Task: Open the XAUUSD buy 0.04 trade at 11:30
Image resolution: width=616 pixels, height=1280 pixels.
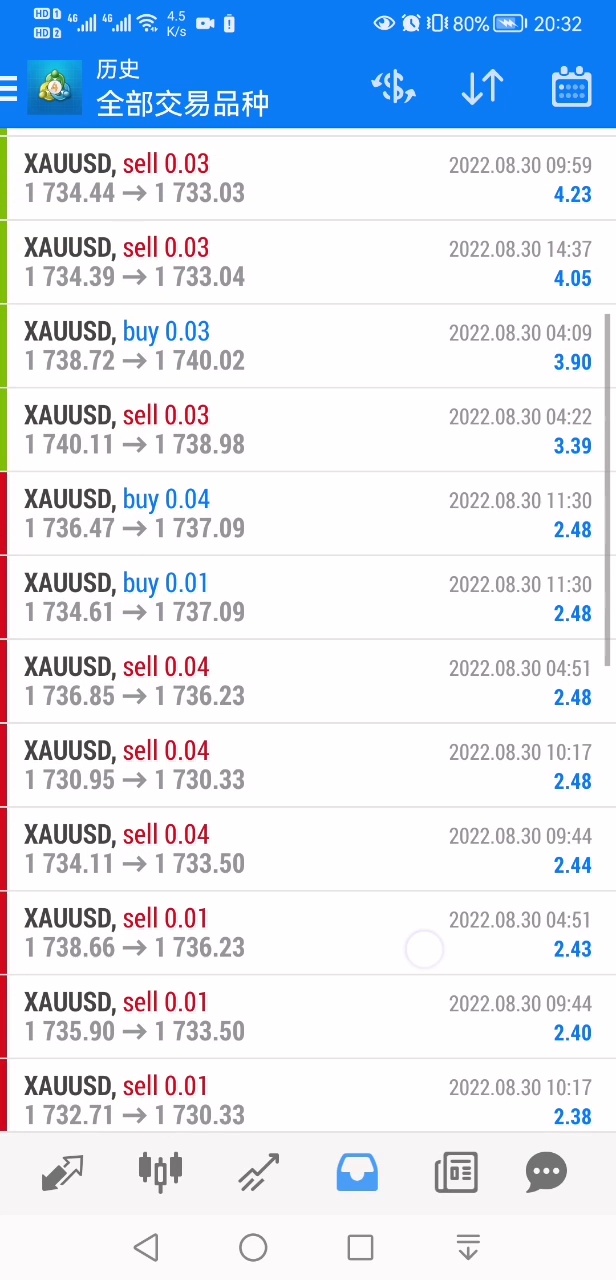Action: pyautogui.click(x=308, y=514)
